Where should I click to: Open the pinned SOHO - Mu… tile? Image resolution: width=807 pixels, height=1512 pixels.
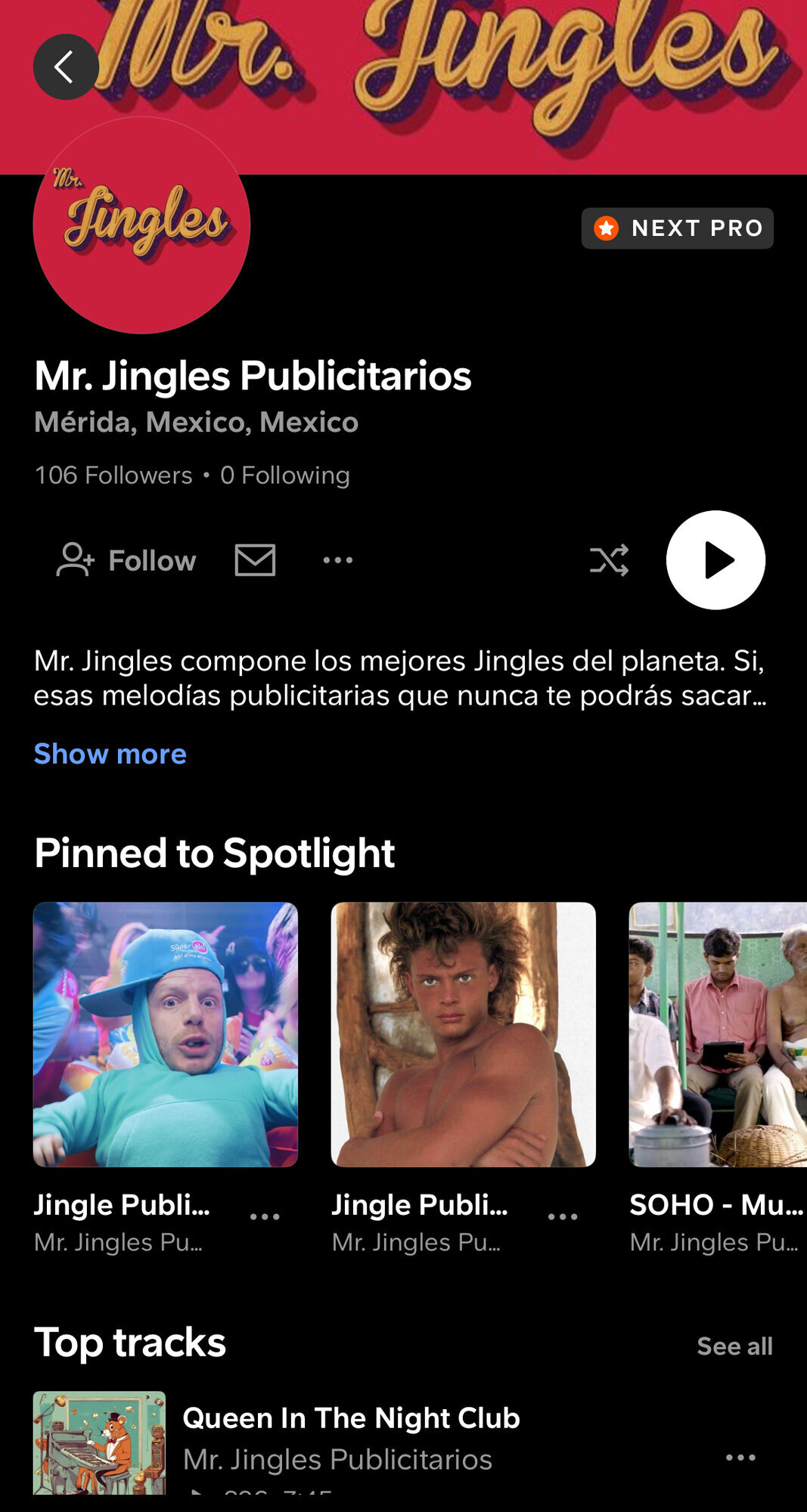pos(717,1034)
